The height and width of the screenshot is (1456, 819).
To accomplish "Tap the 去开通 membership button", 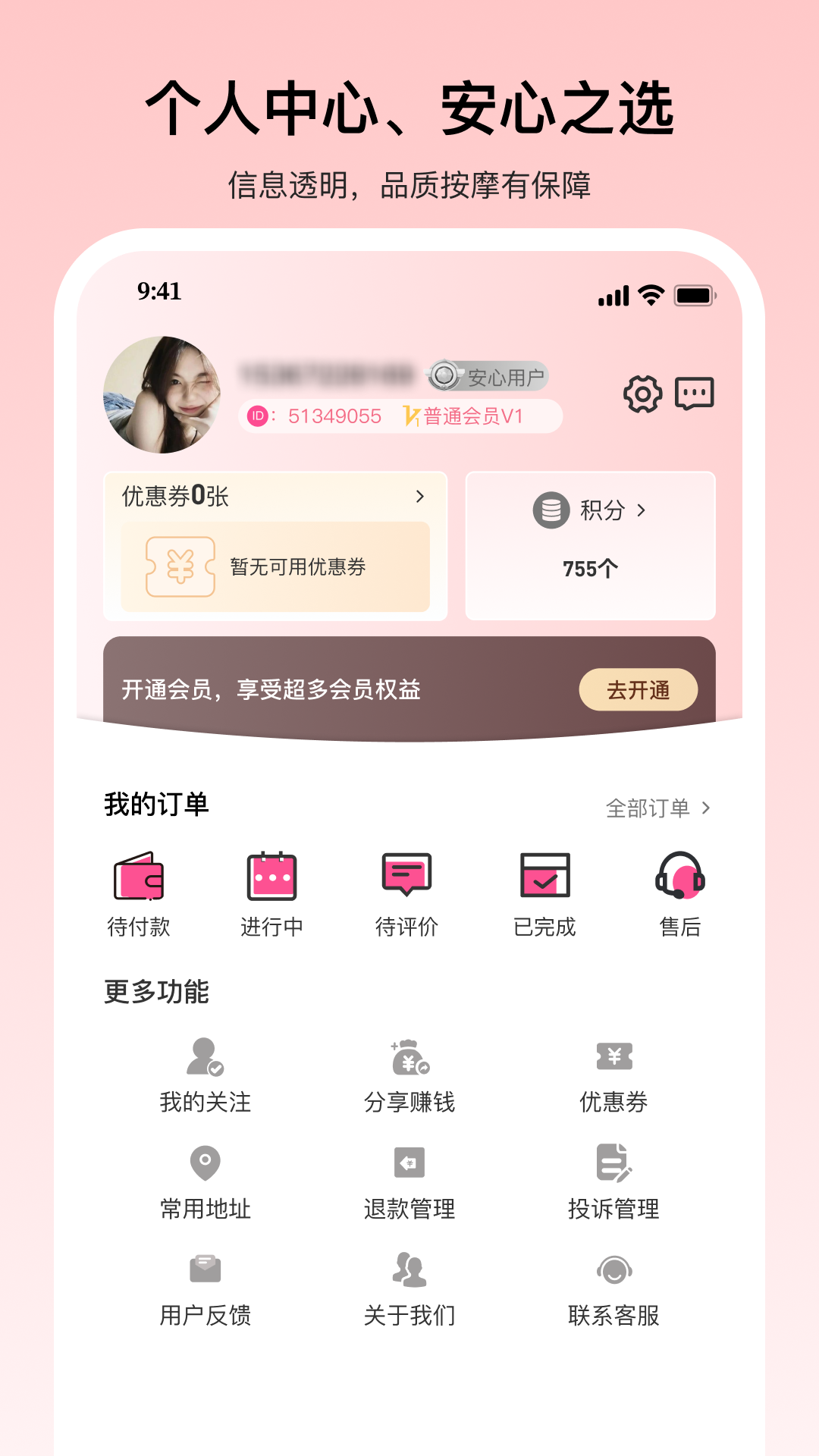I will point(639,689).
